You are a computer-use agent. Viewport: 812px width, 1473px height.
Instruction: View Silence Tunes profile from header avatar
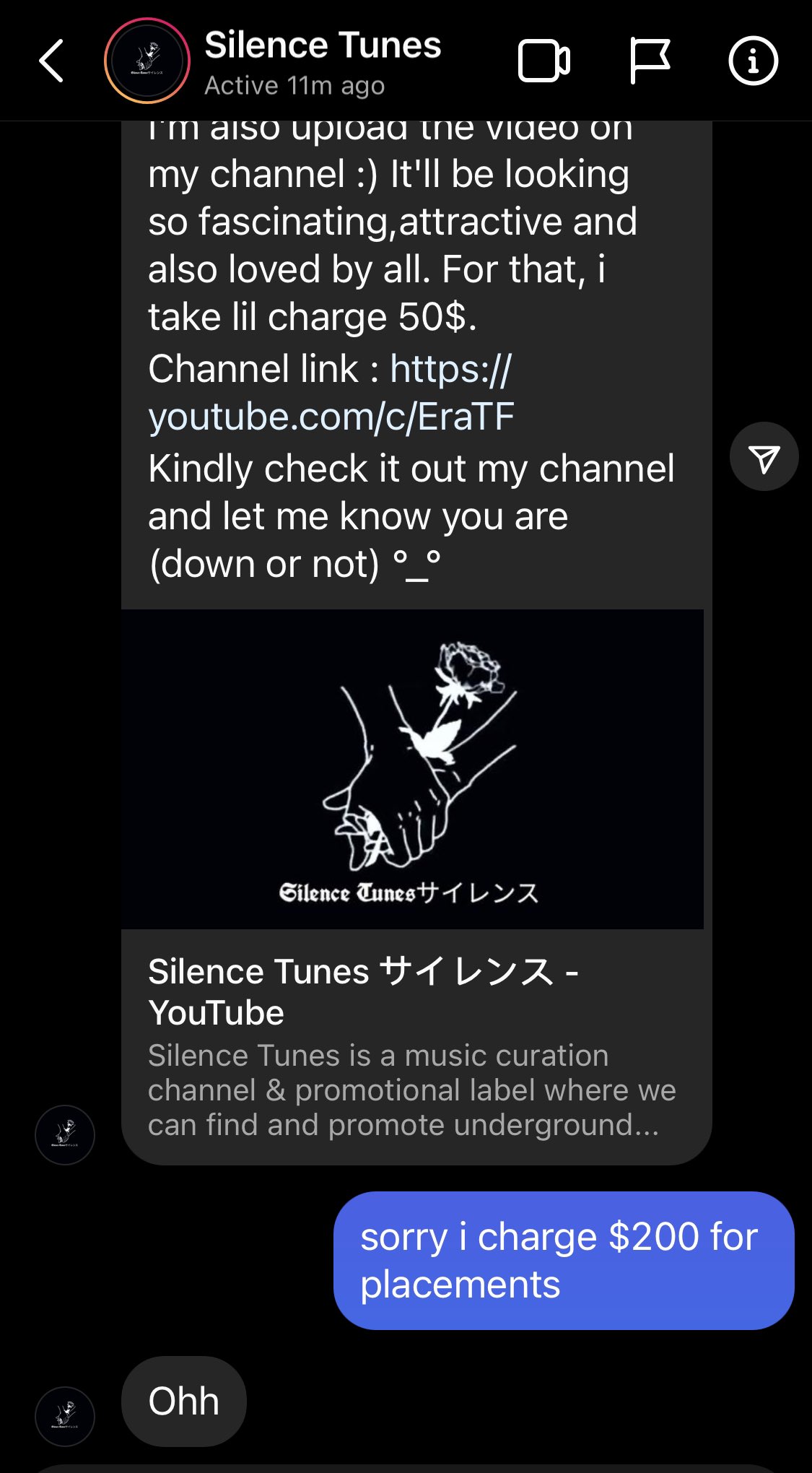tap(147, 61)
